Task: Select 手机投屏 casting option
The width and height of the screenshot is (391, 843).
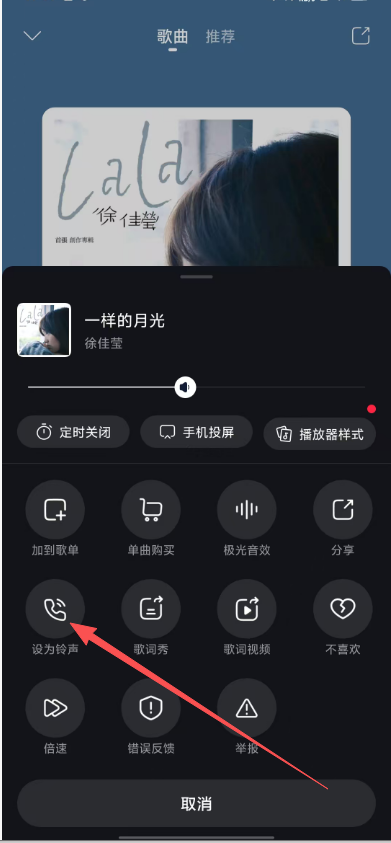Action: click(x=196, y=432)
